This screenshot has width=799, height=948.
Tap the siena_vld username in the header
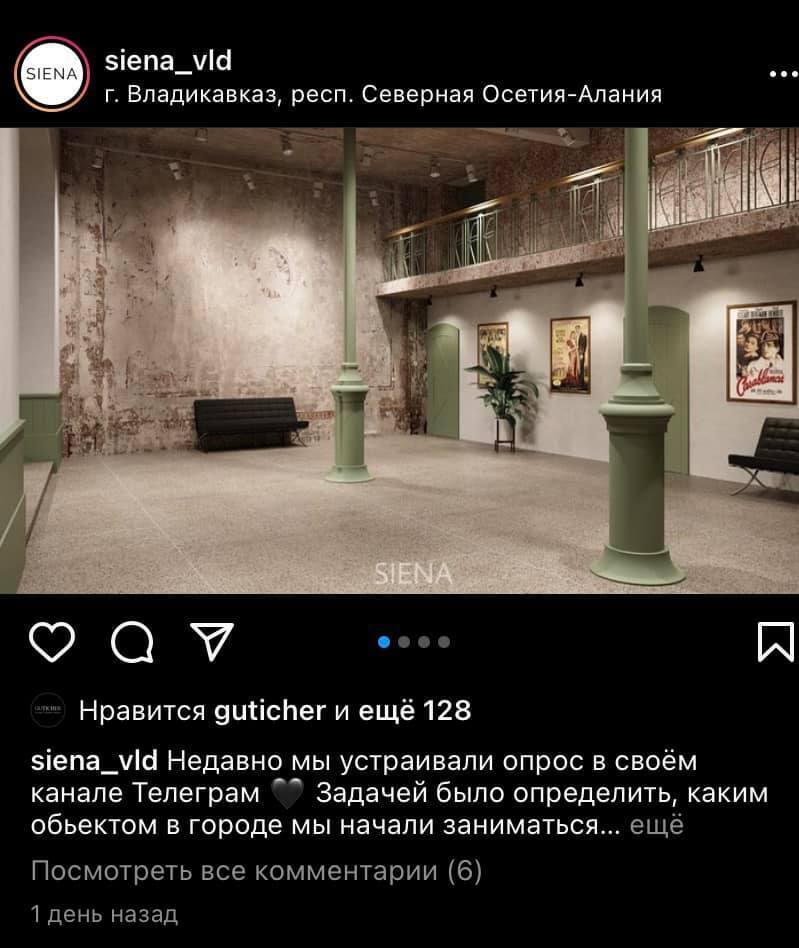point(168,61)
